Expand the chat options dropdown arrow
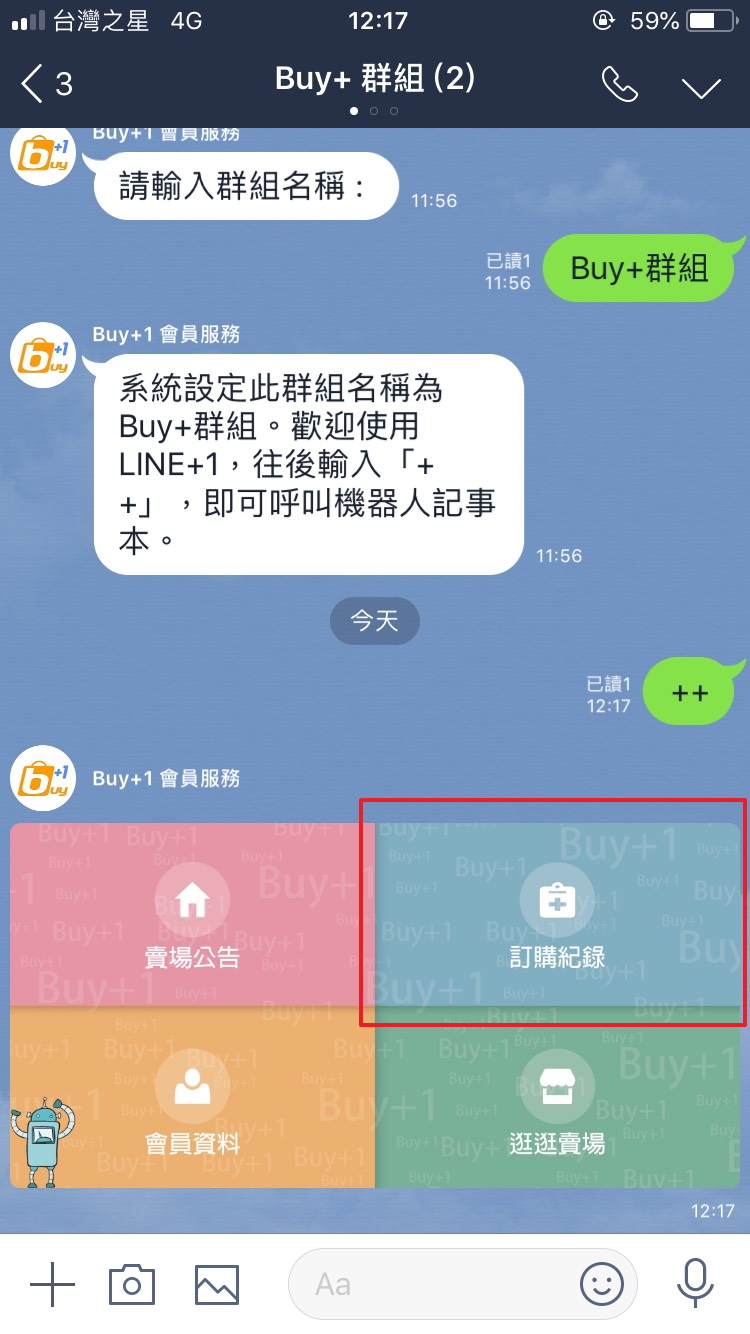 pyautogui.click(x=701, y=86)
